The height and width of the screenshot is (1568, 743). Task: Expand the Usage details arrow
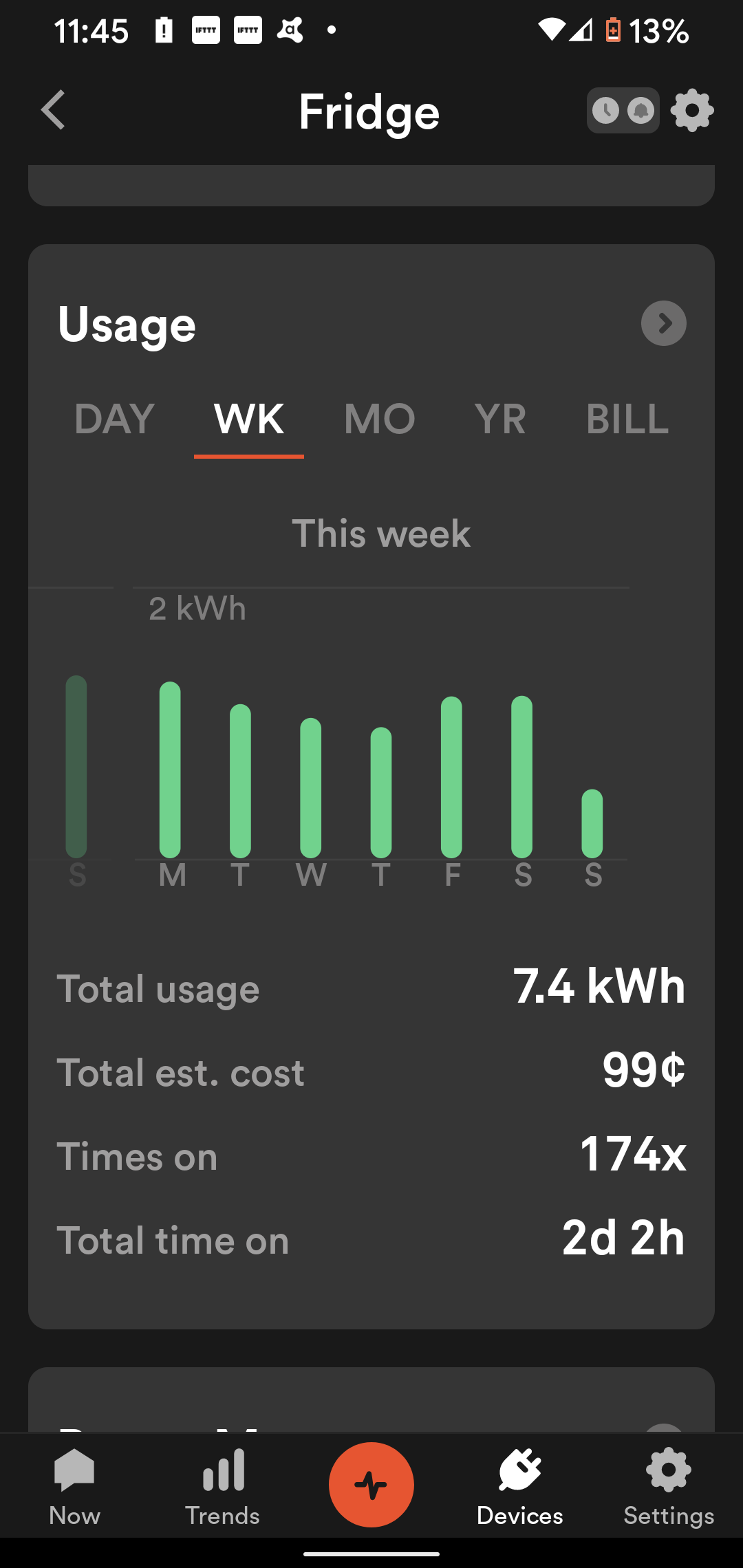click(663, 323)
